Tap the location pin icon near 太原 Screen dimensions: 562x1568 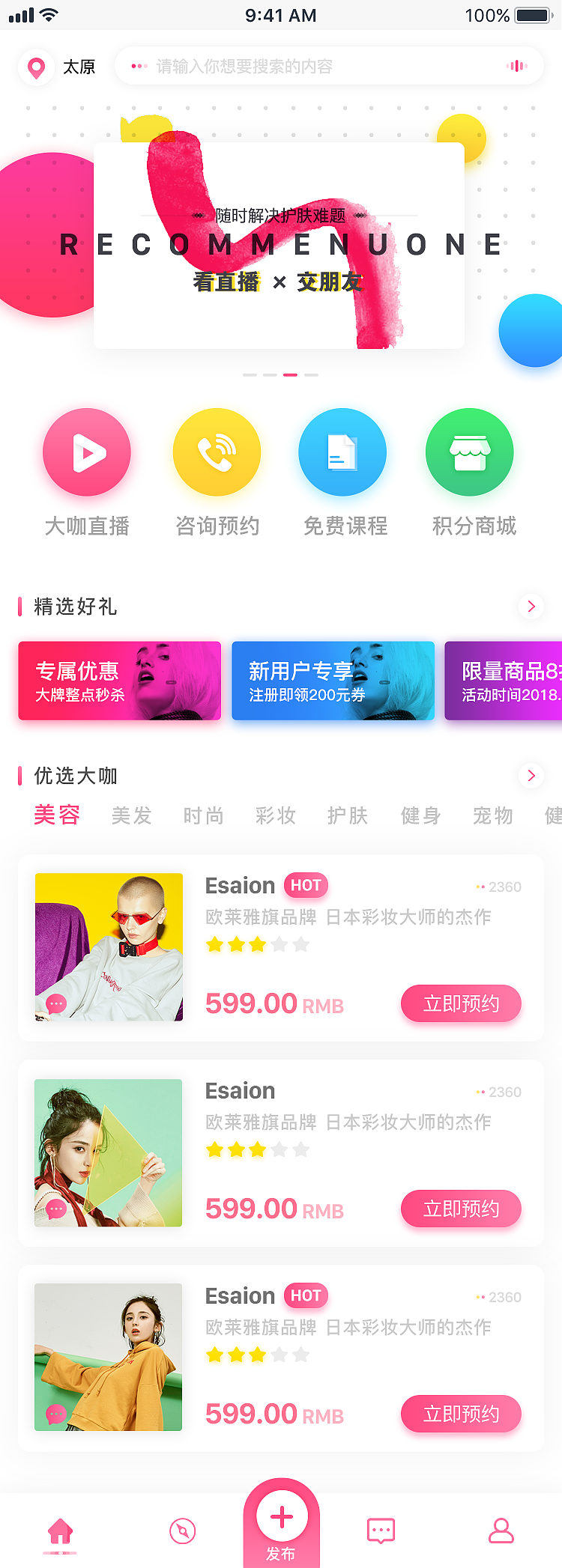click(36, 66)
